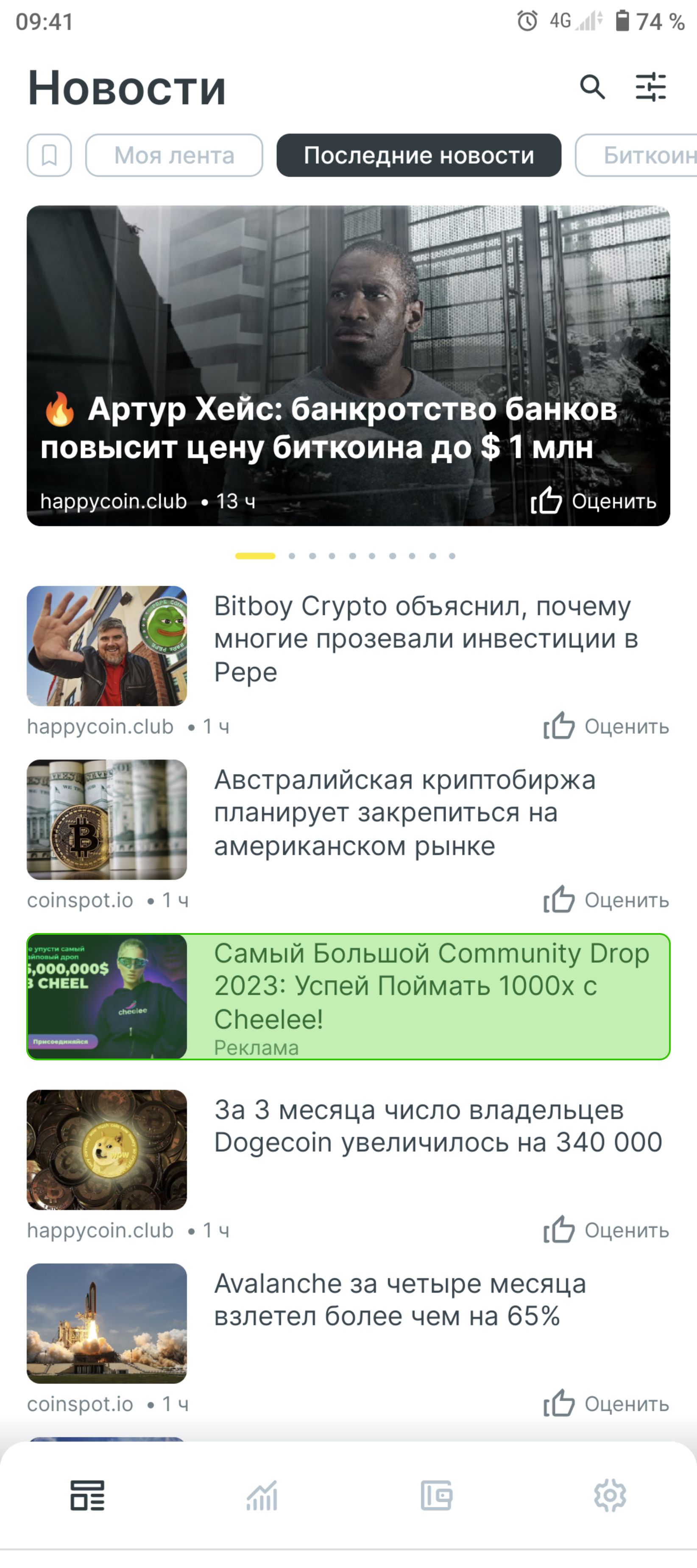Read the Австралийская криптобиржа article

pos(404,813)
